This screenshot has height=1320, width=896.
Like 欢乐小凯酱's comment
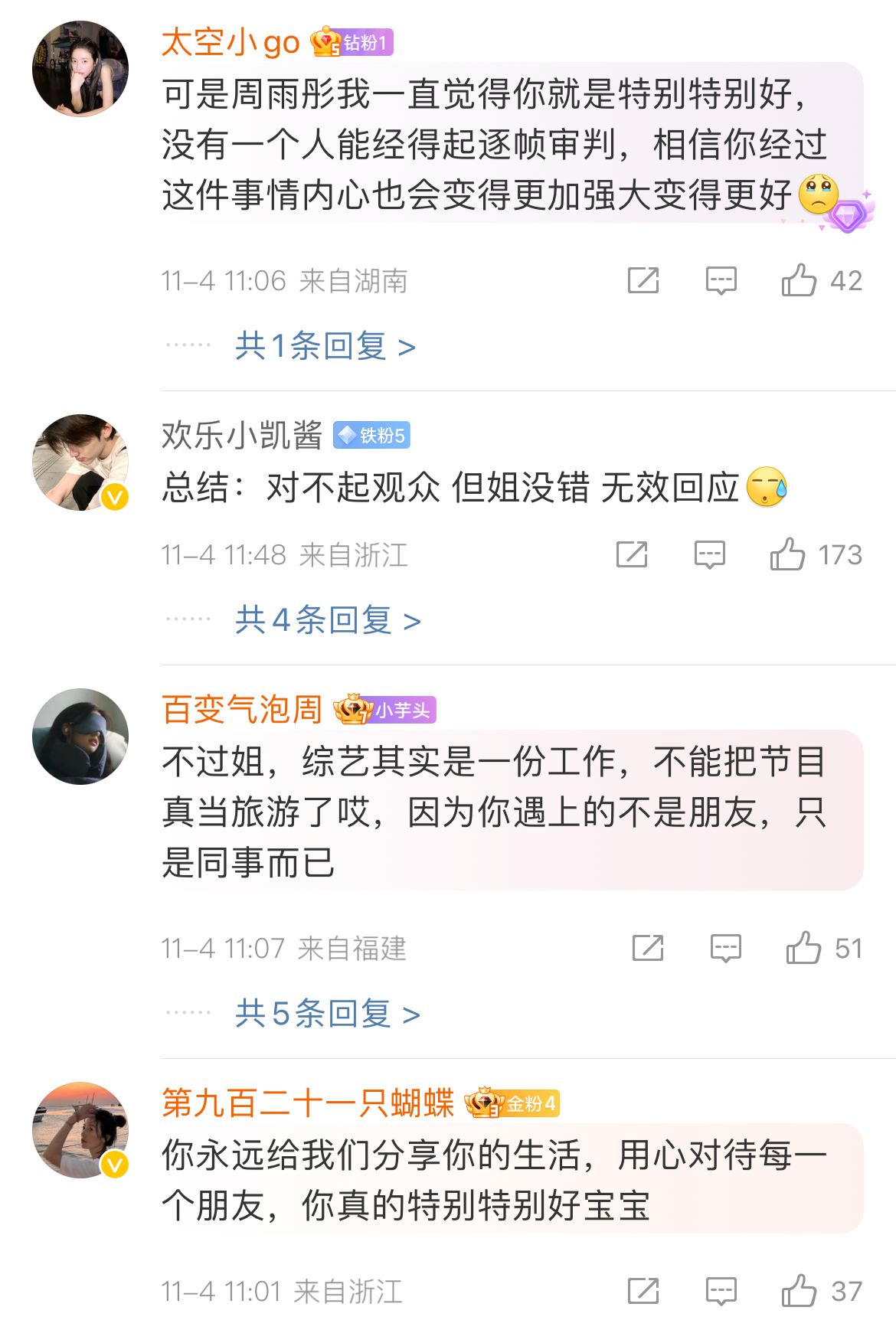coord(787,554)
